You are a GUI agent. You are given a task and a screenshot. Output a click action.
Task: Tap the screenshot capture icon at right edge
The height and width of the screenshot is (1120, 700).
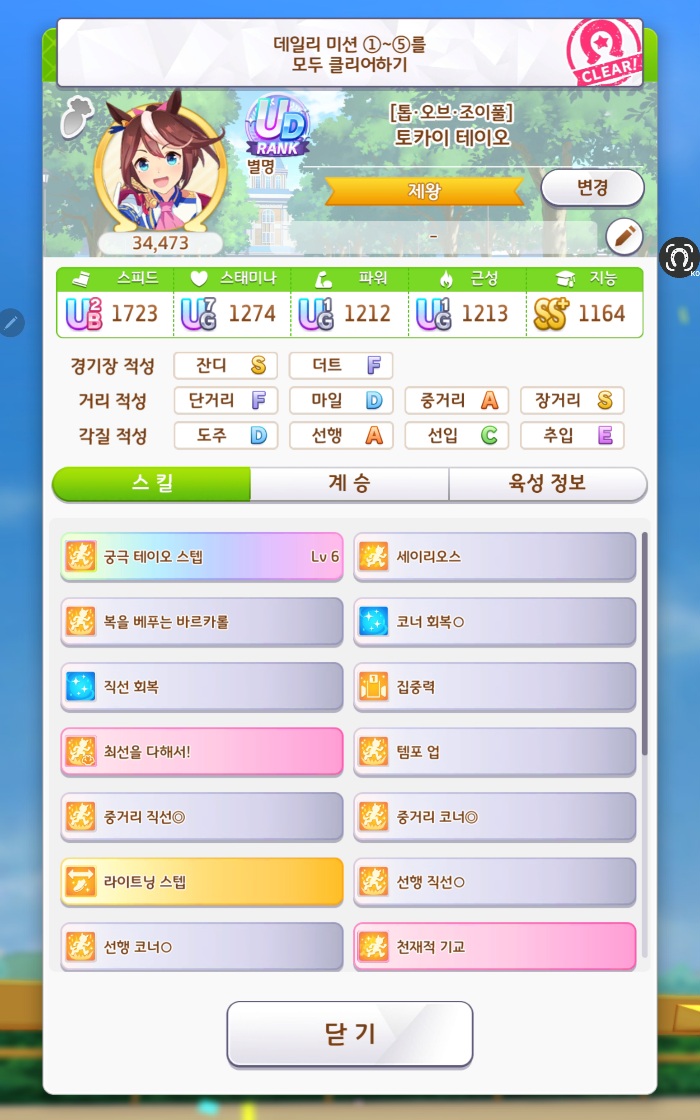tap(679, 258)
